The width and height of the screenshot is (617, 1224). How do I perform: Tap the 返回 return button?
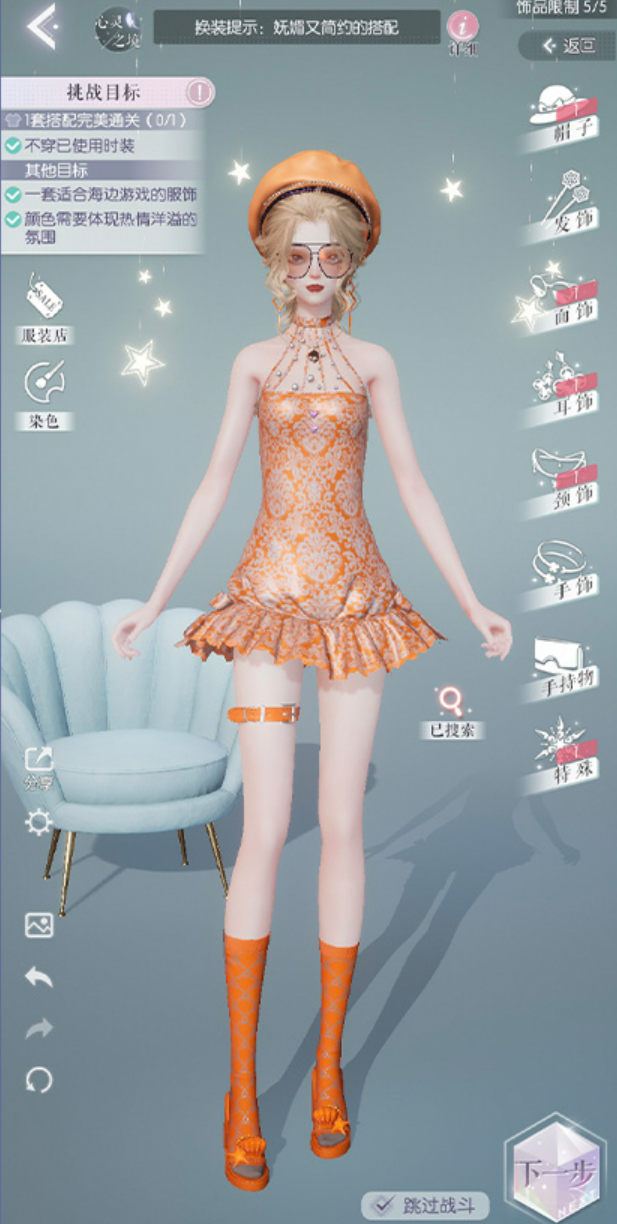click(x=568, y=46)
